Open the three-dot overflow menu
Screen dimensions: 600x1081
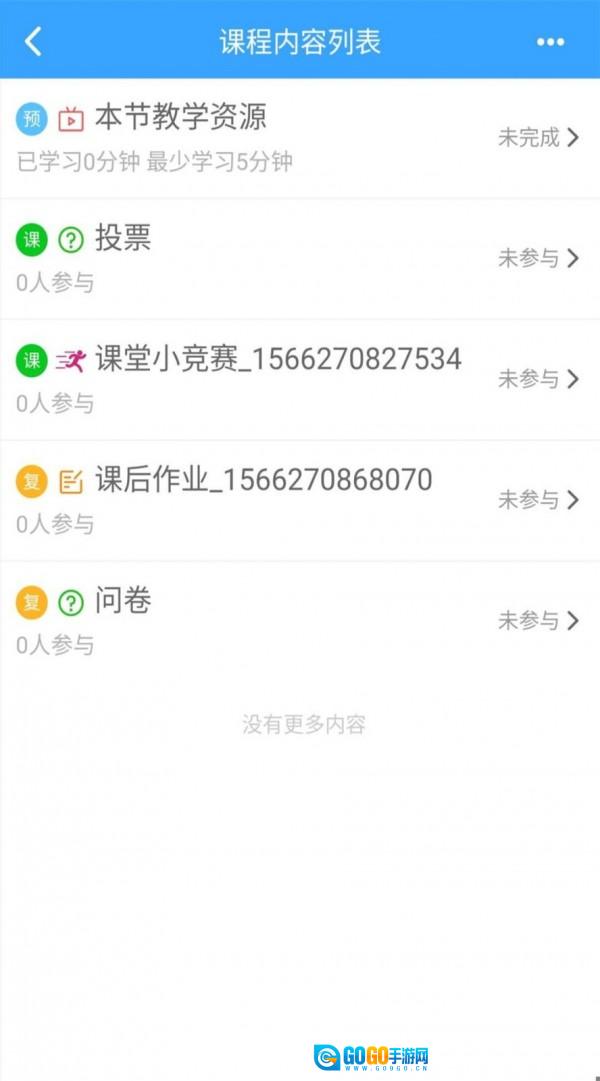pos(550,42)
